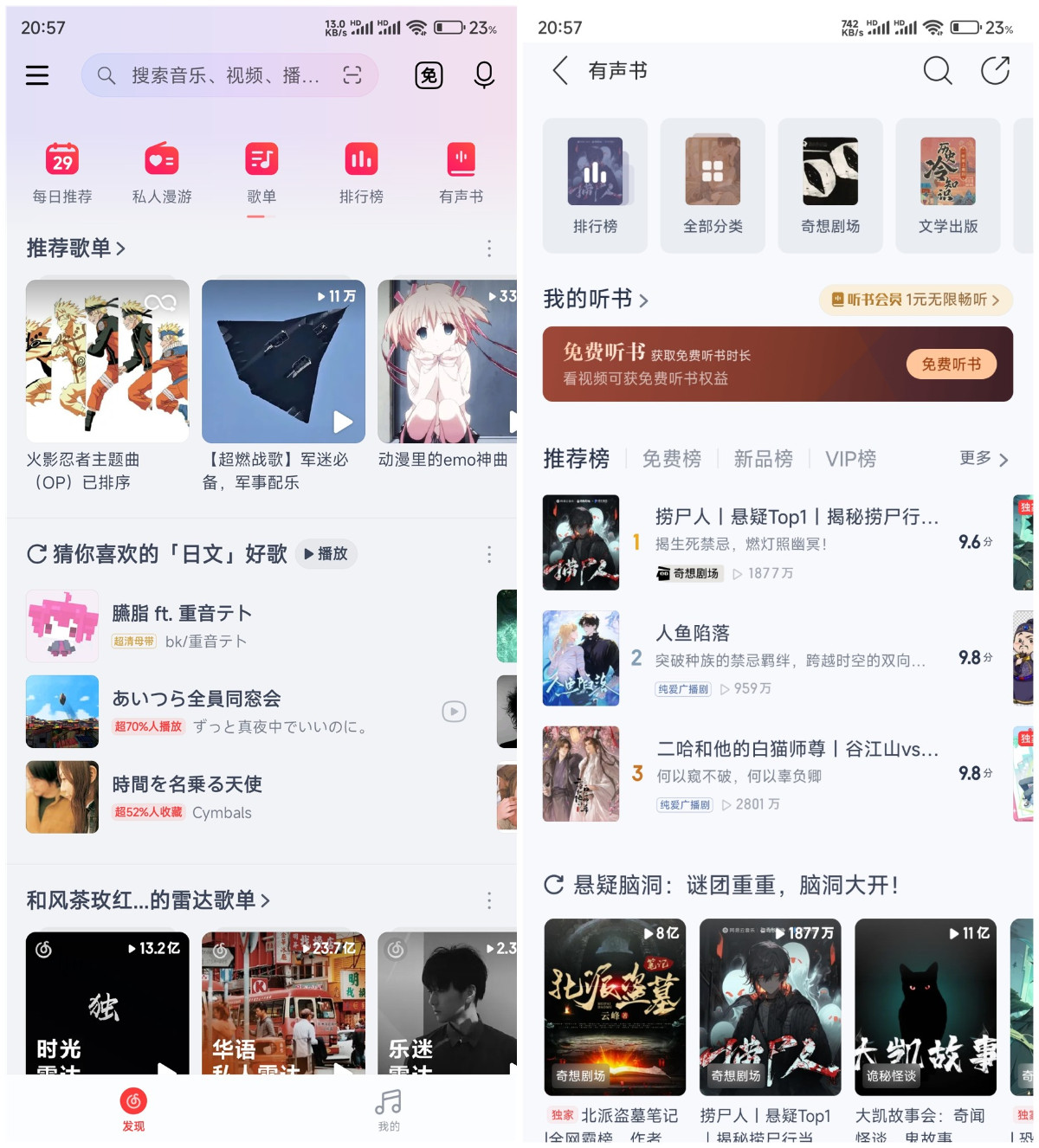Switch to the 我的 tab
1039x1148 pixels.
point(389,1109)
